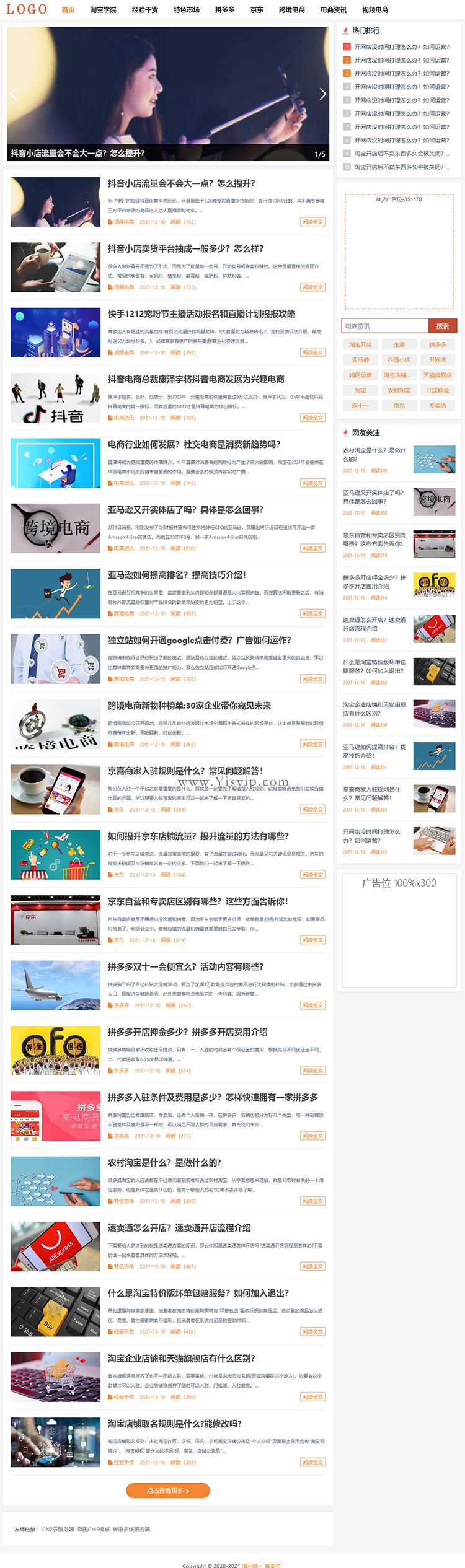Select the 抖音小店 tag

[399, 360]
